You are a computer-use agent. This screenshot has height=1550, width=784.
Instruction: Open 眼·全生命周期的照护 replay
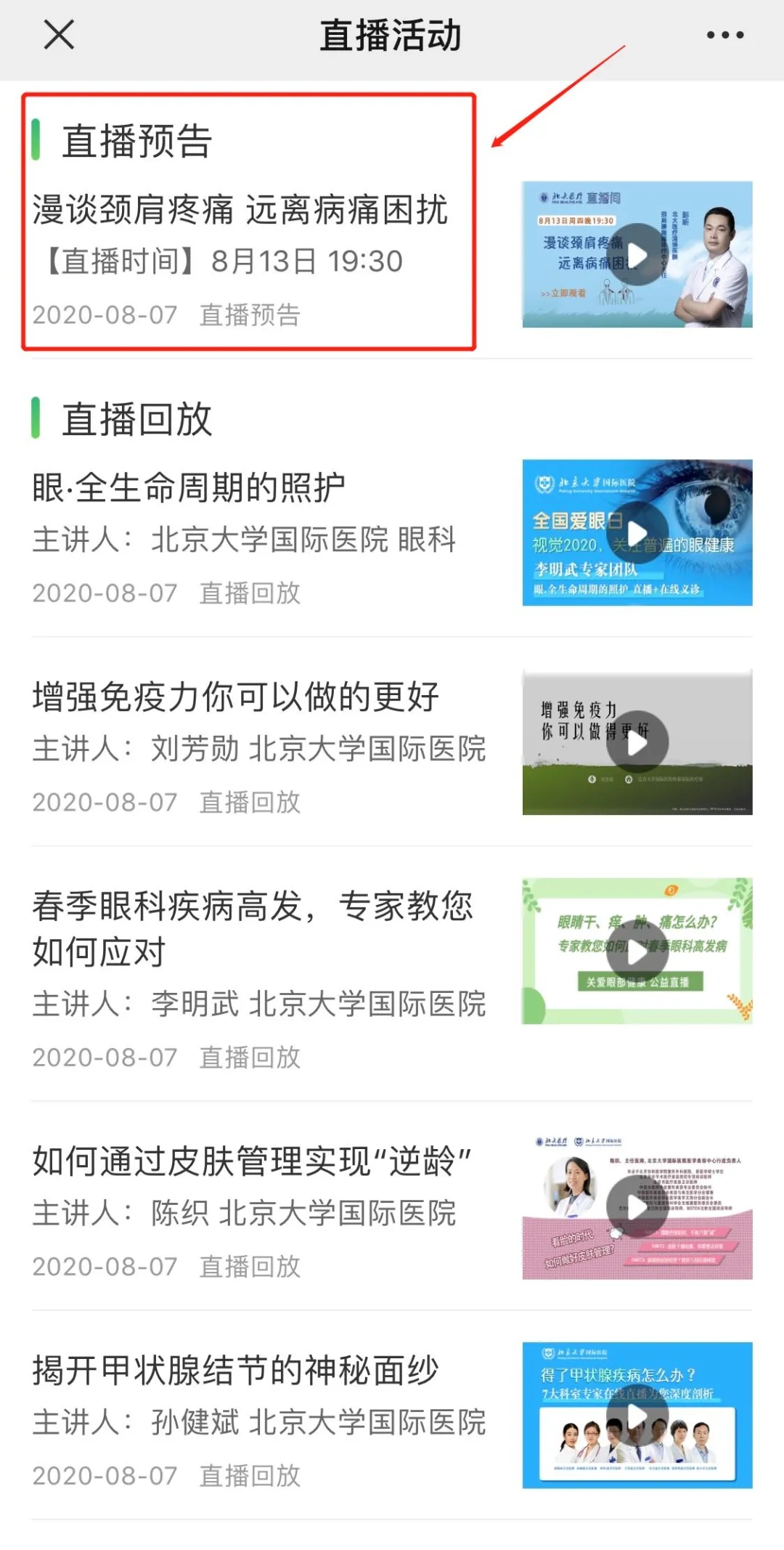click(189, 487)
